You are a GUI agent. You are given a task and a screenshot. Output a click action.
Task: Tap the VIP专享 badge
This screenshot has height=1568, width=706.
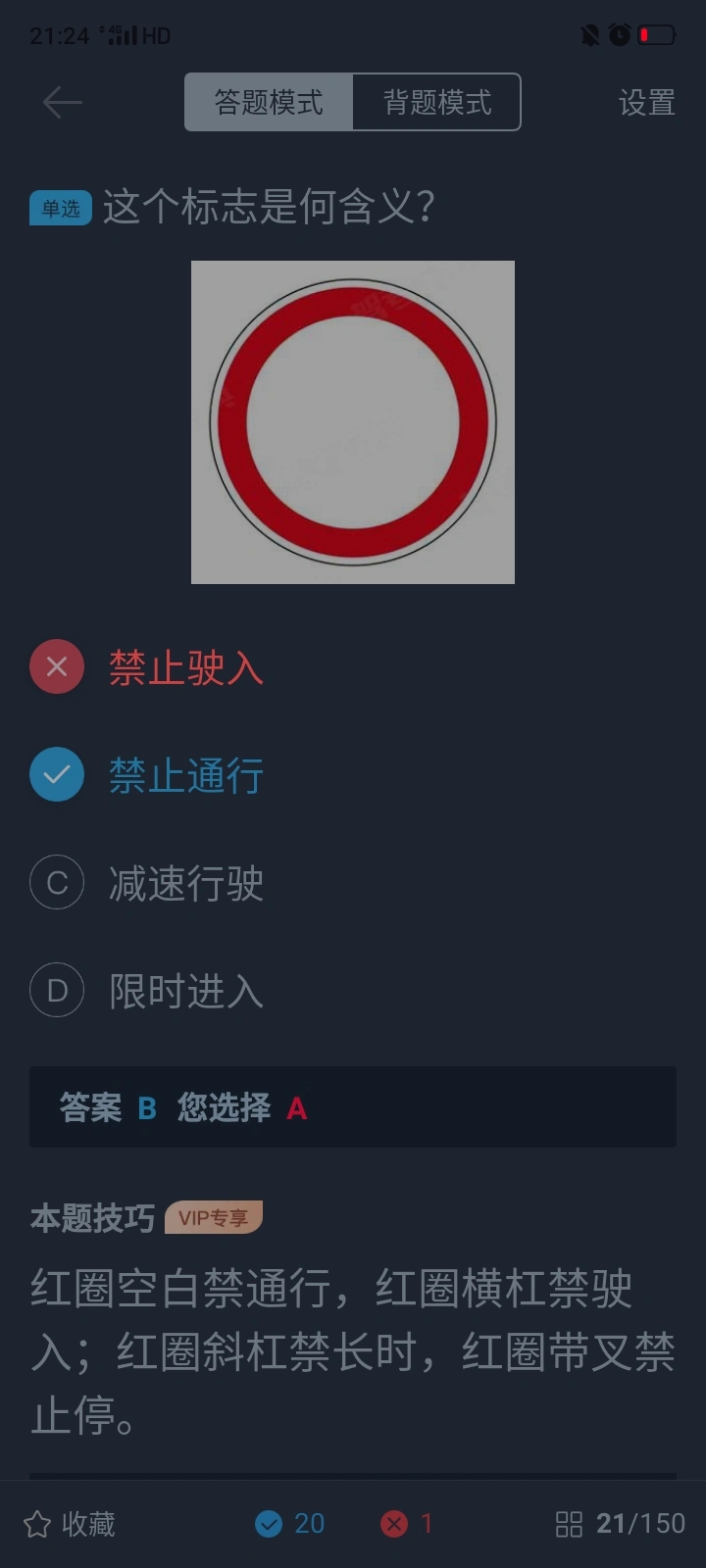(214, 1217)
